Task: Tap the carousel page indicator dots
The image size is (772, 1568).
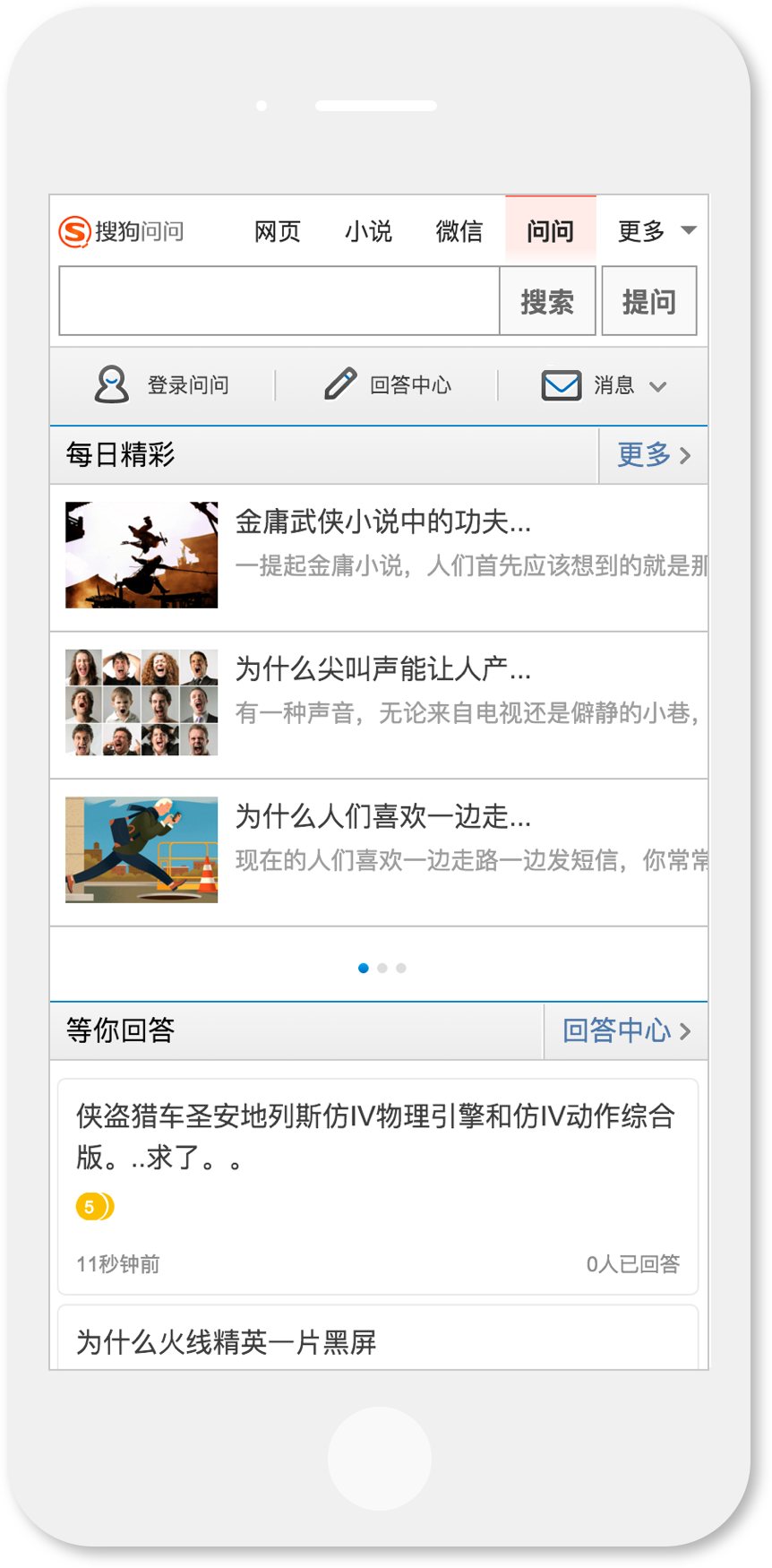Action: tap(382, 968)
